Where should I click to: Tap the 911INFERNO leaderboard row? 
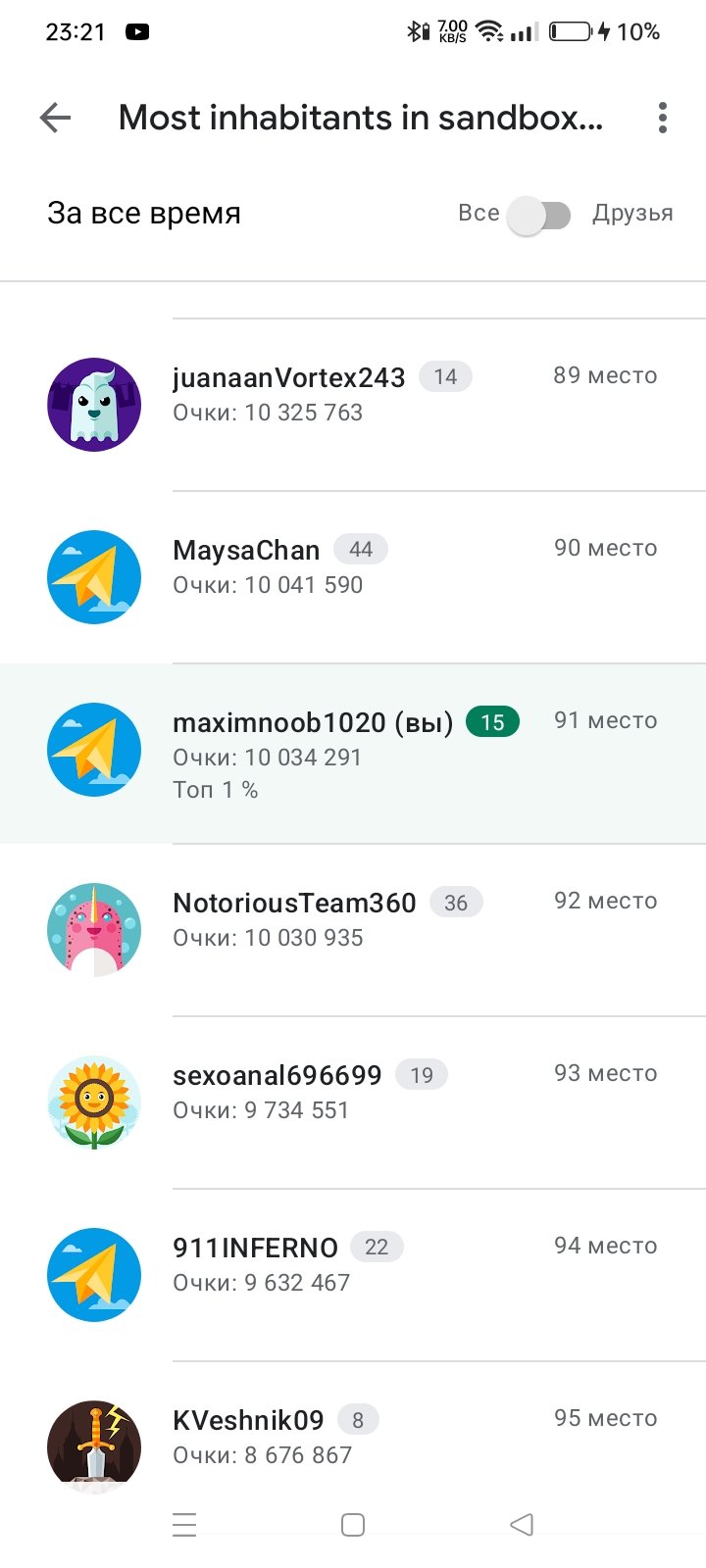tap(353, 1275)
